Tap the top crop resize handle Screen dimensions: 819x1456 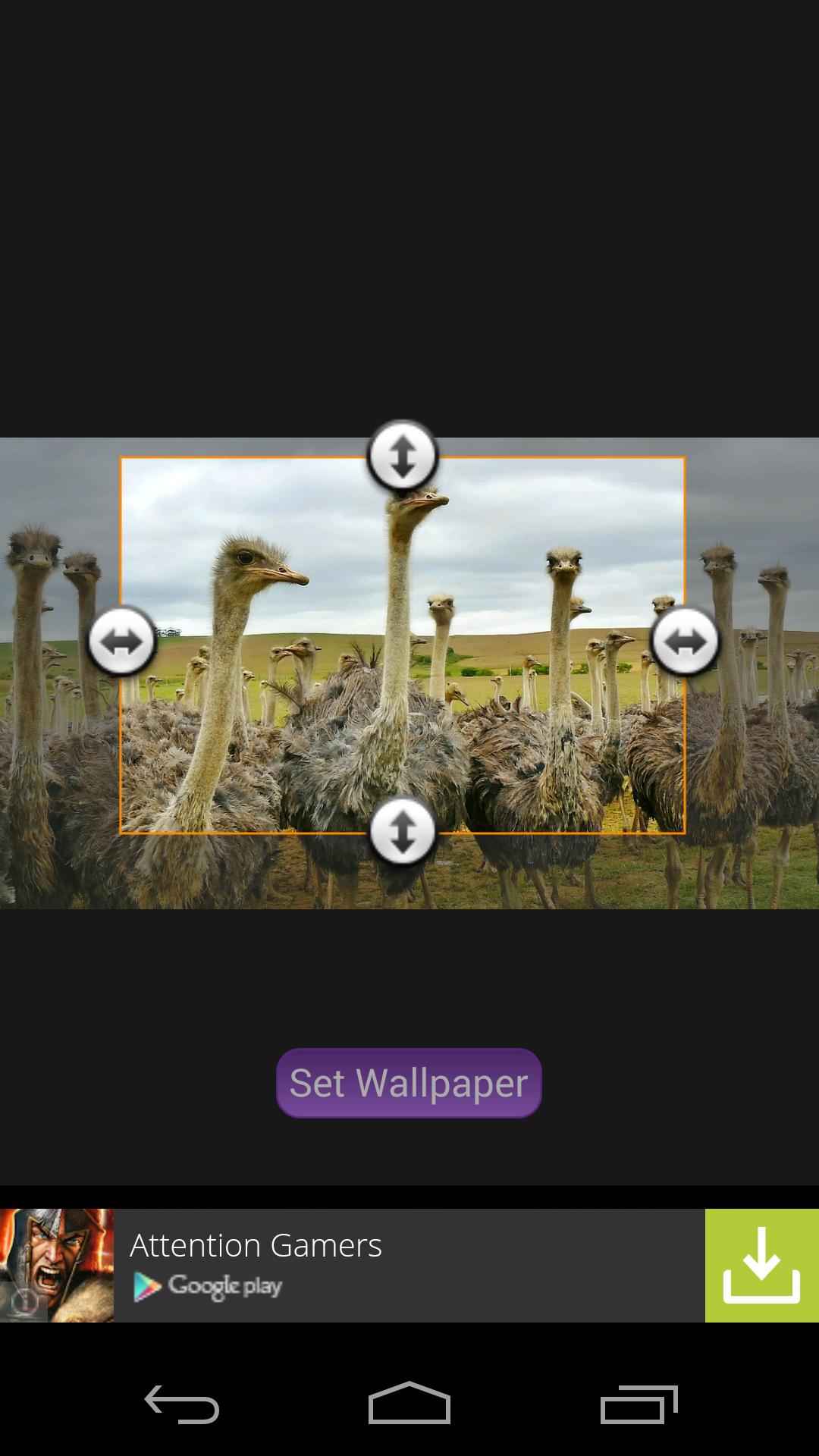pos(403,456)
